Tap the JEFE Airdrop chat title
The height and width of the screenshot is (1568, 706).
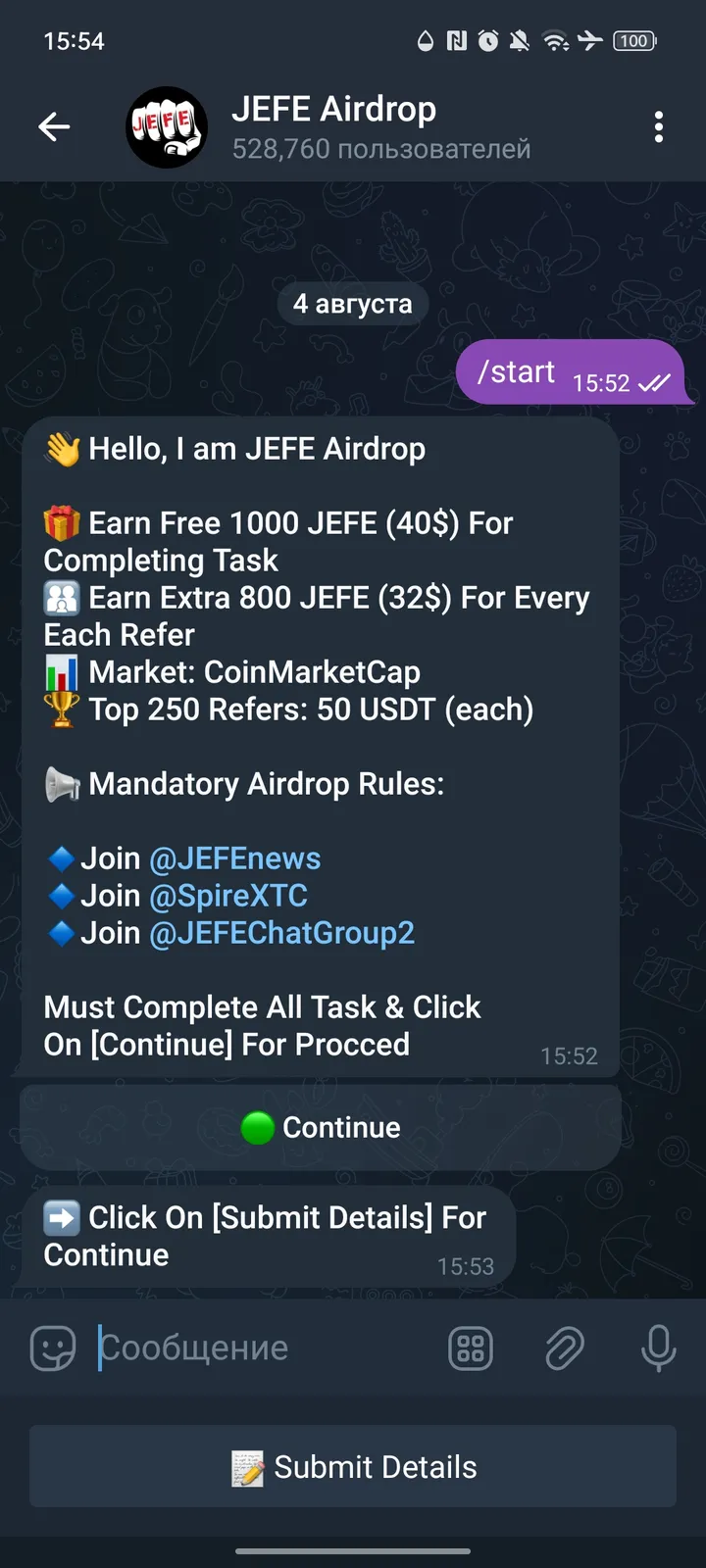pos(334,110)
